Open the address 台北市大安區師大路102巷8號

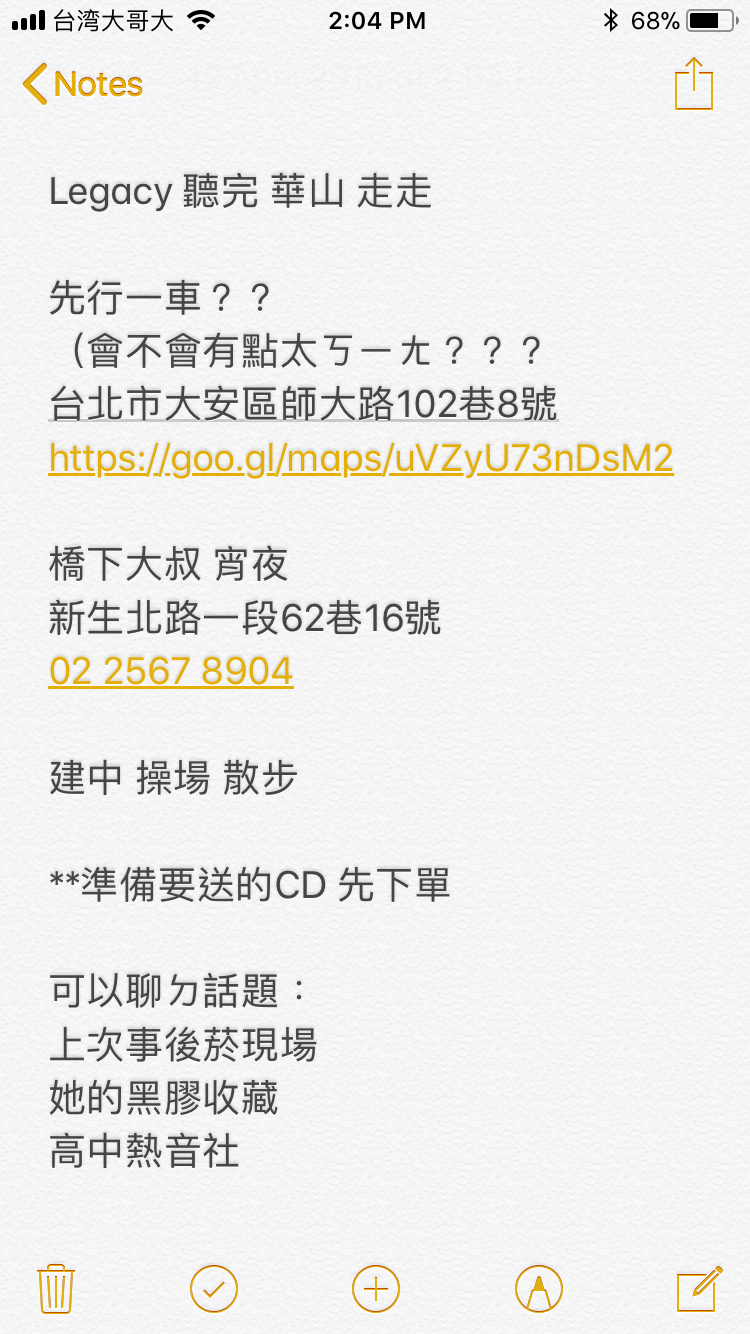304,405
